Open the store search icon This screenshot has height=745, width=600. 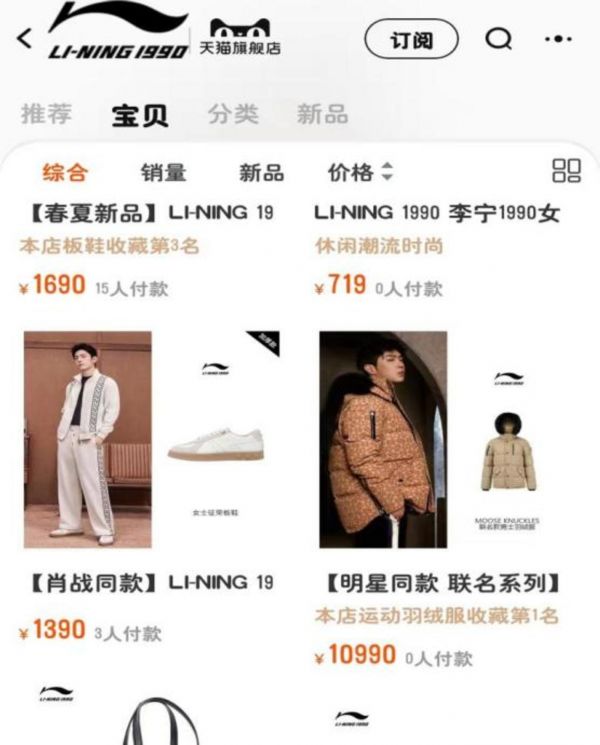click(497, 39)
